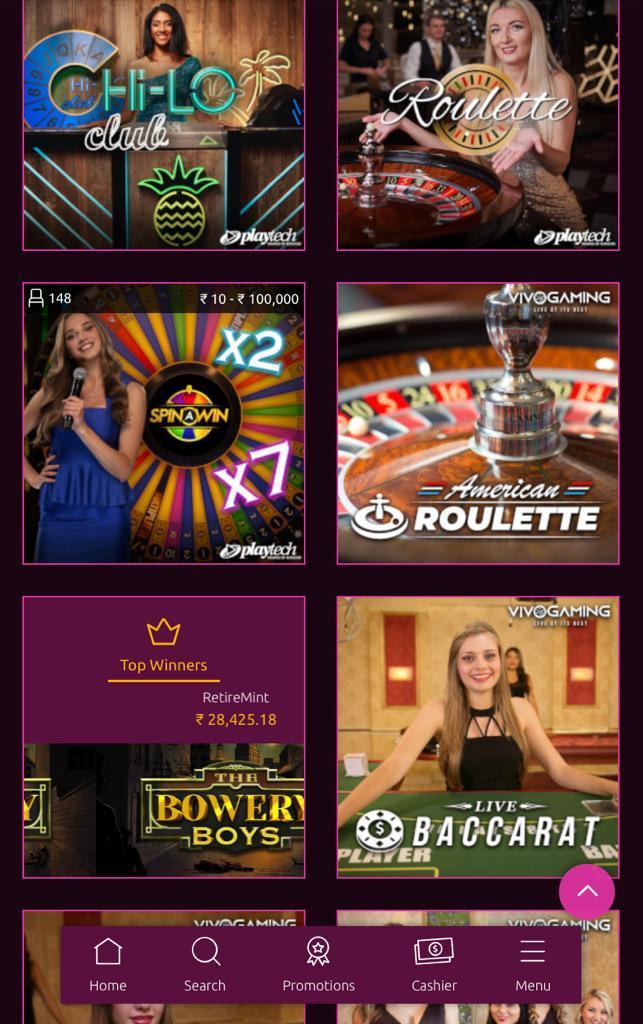Screen dimensions: 643x1024
Task: Open the Menu tab
Action: click(532, 965)
